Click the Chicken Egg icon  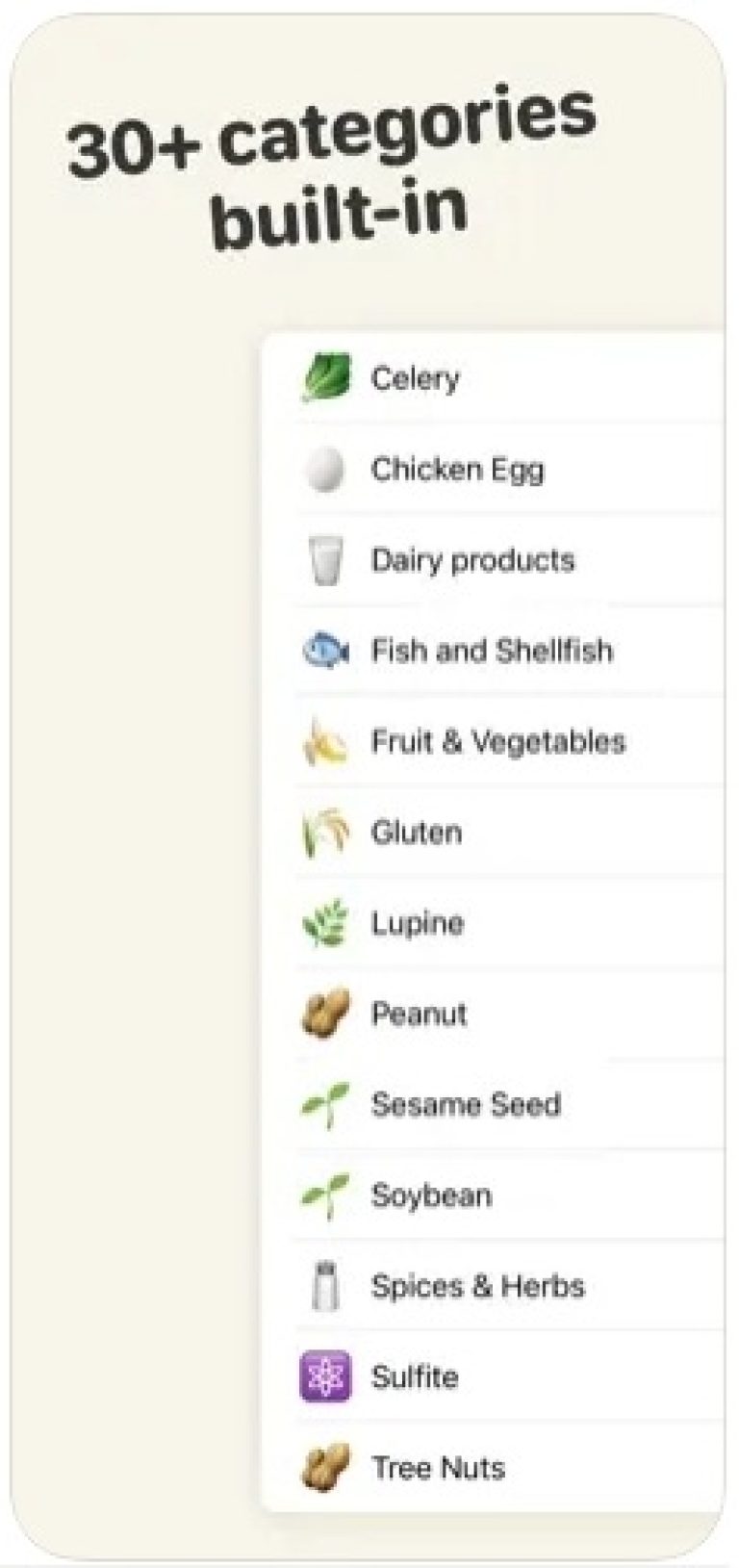tap(327, 469)
